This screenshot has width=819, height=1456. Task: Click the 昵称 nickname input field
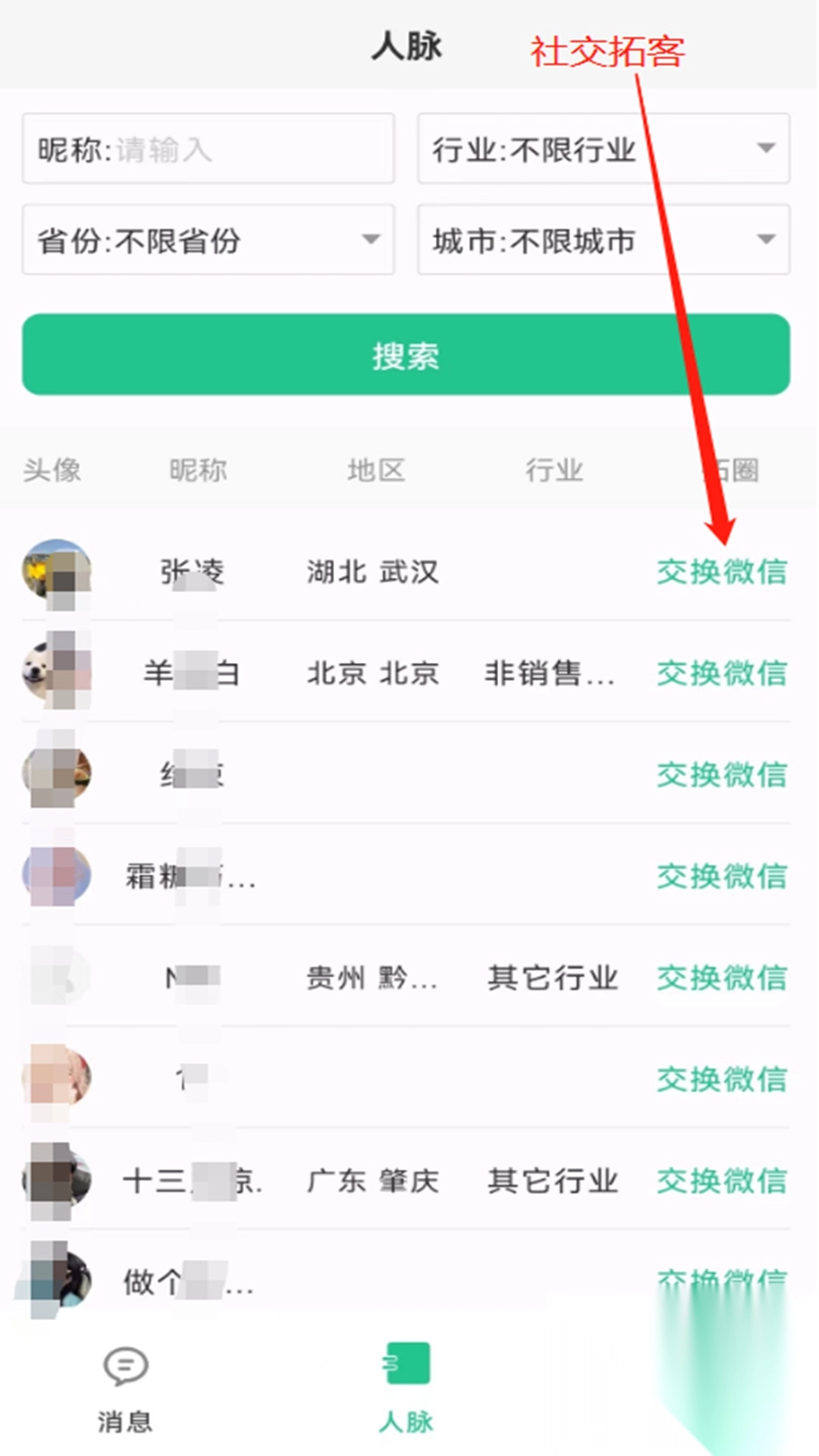[207, 149]
